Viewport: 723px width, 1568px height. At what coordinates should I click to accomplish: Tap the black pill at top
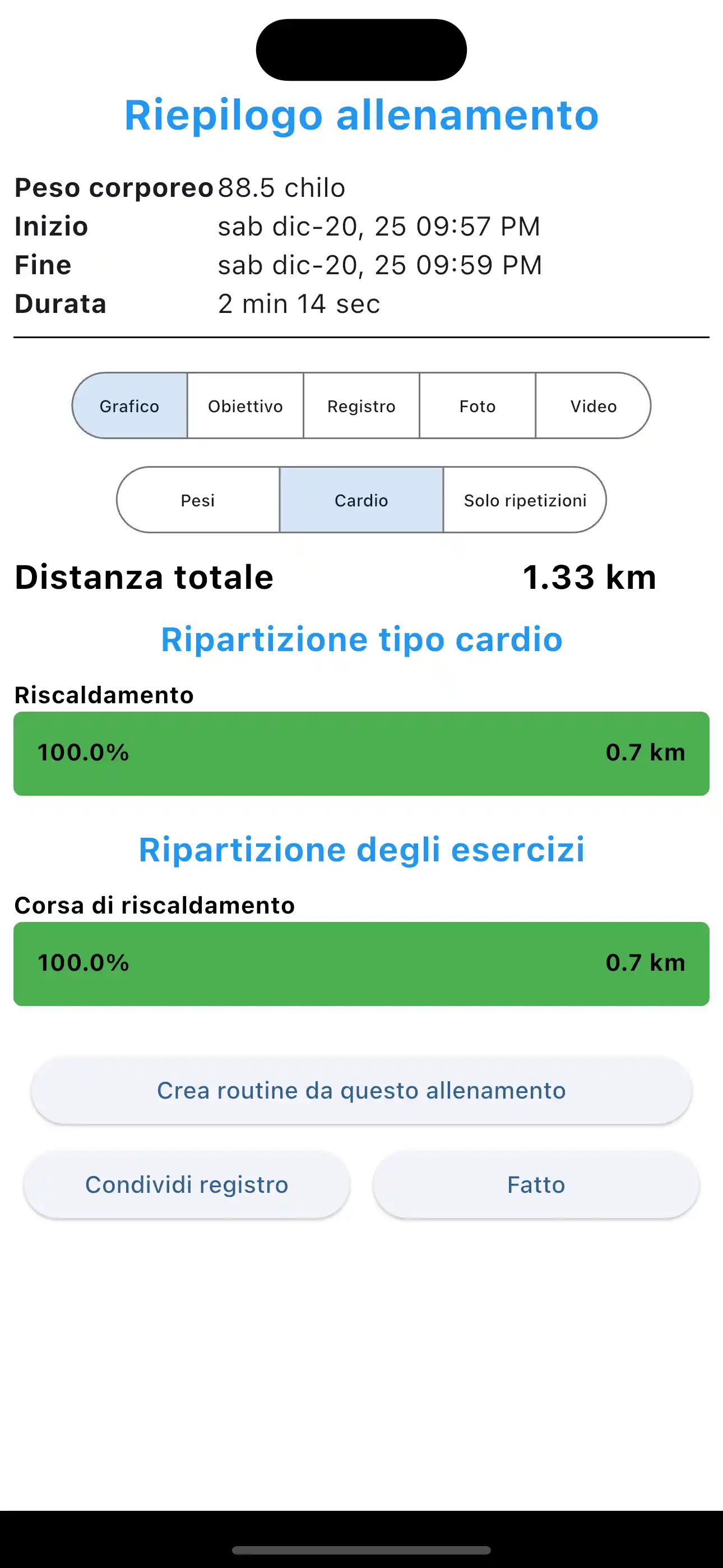point(361,50)
